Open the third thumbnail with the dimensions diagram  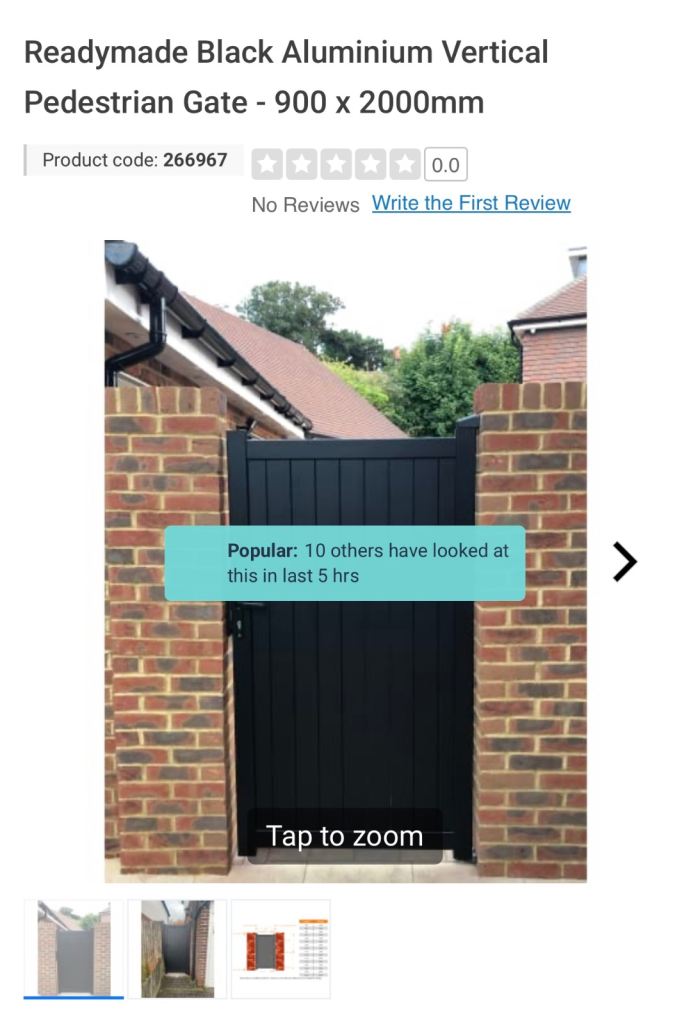tap(281, 948)
